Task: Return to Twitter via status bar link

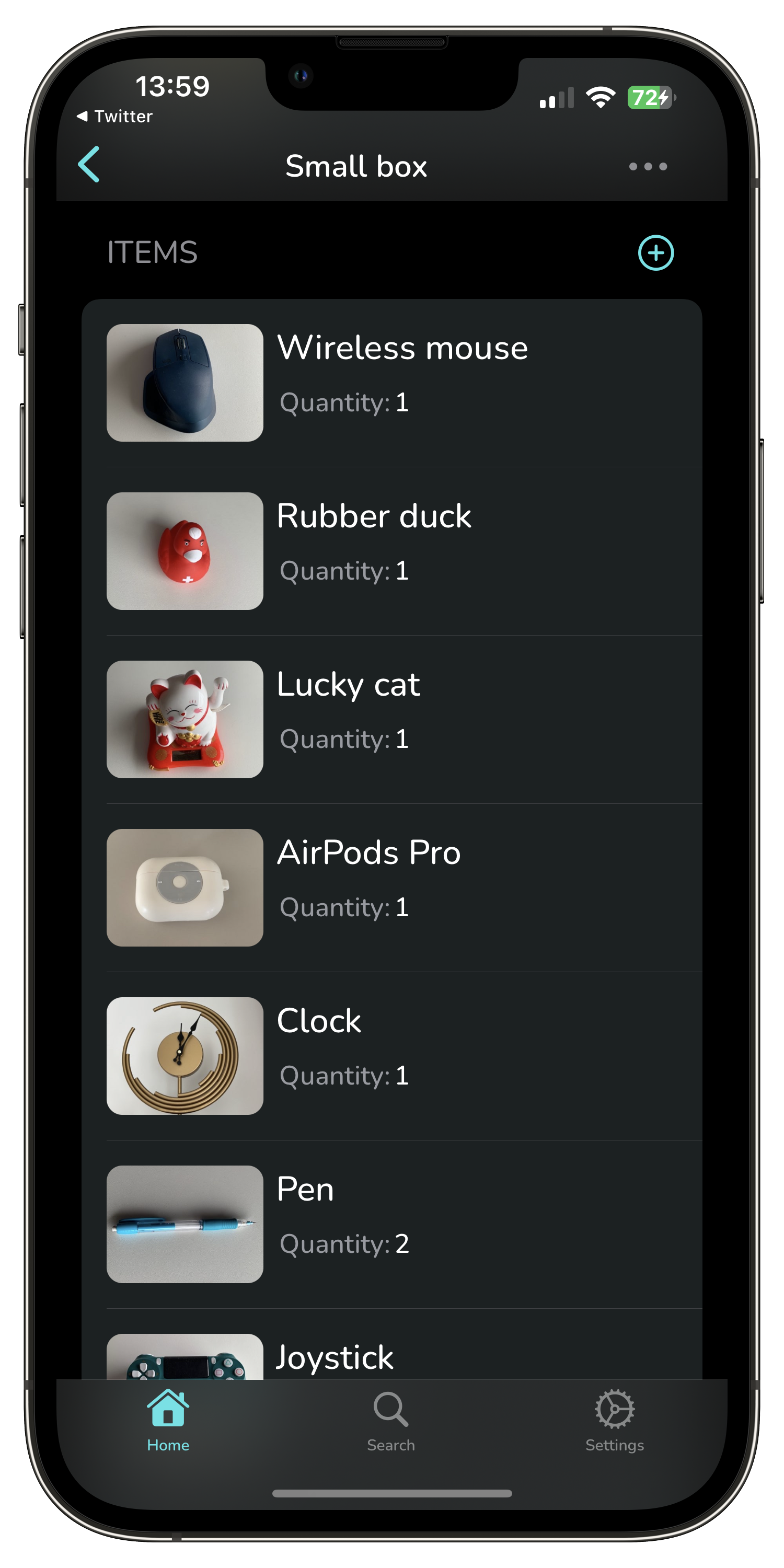Action: (x=115, y=116)
